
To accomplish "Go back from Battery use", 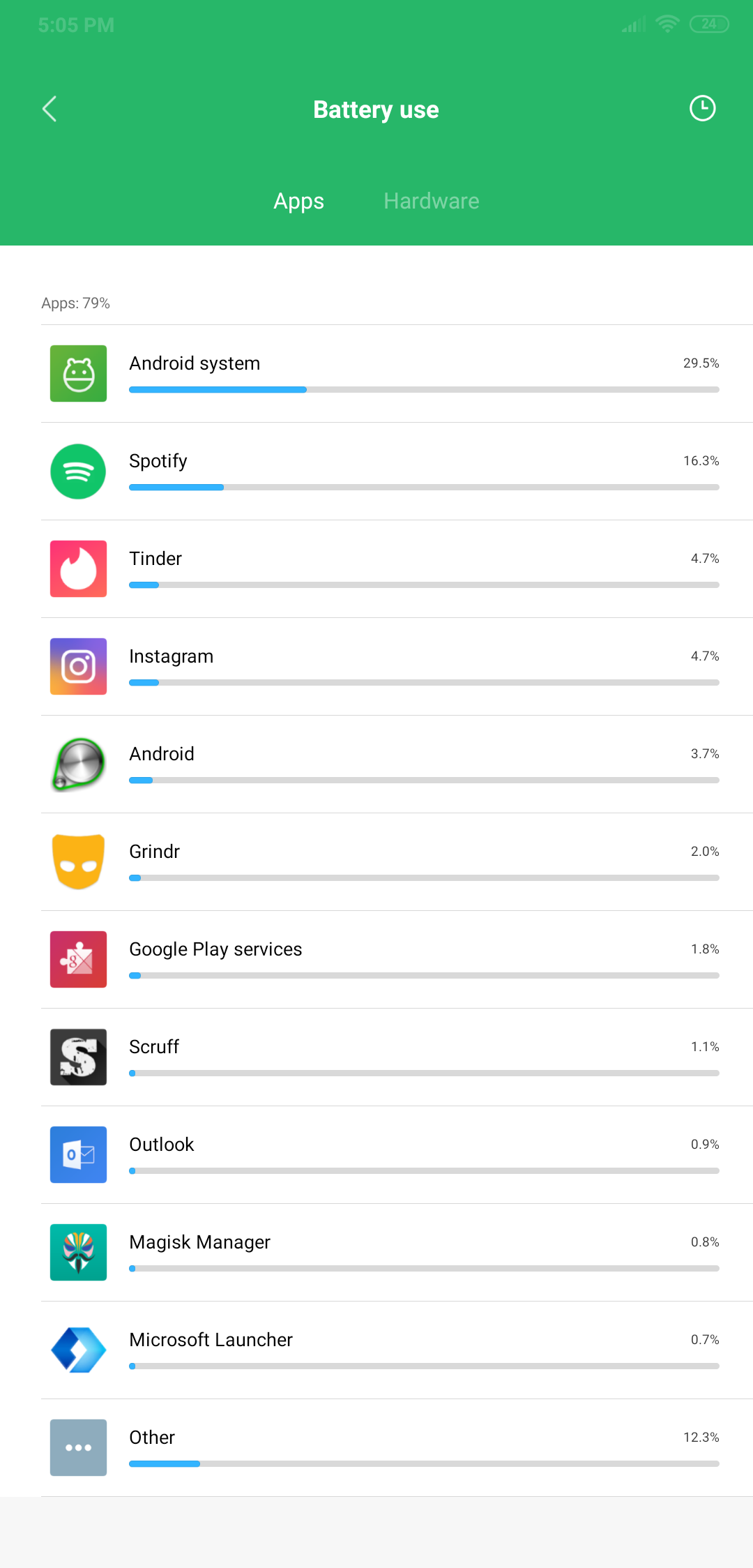I will click(x=50, y=109).
